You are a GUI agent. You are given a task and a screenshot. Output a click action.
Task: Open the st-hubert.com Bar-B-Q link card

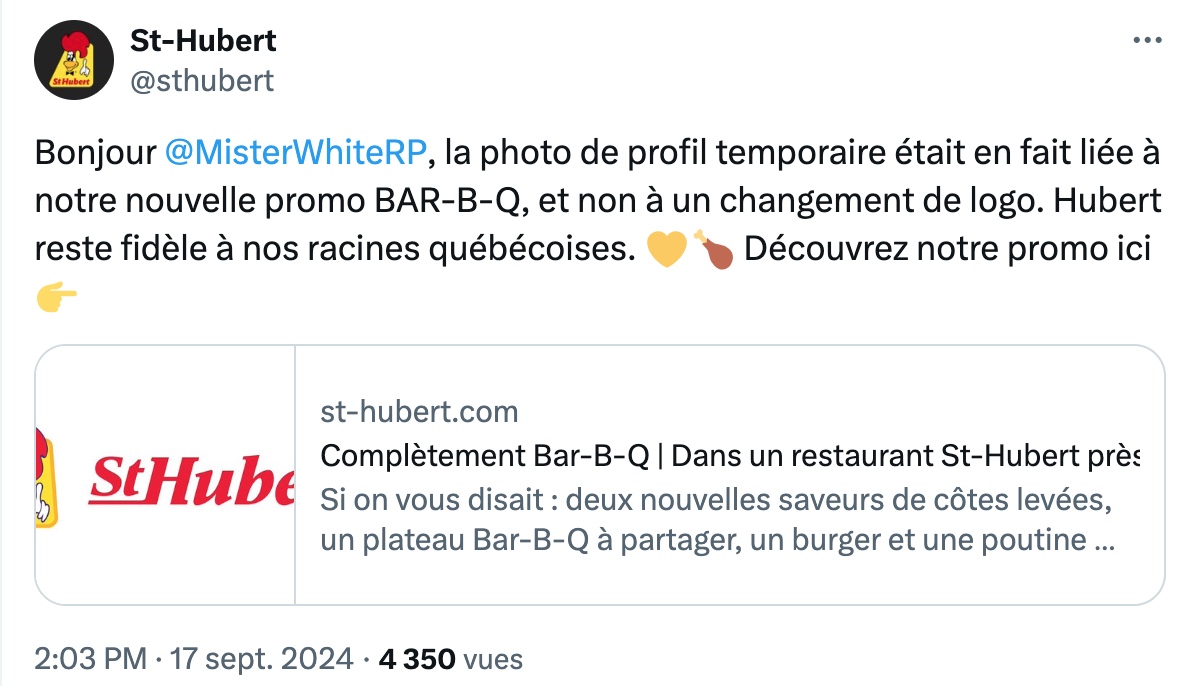point(600,475)
